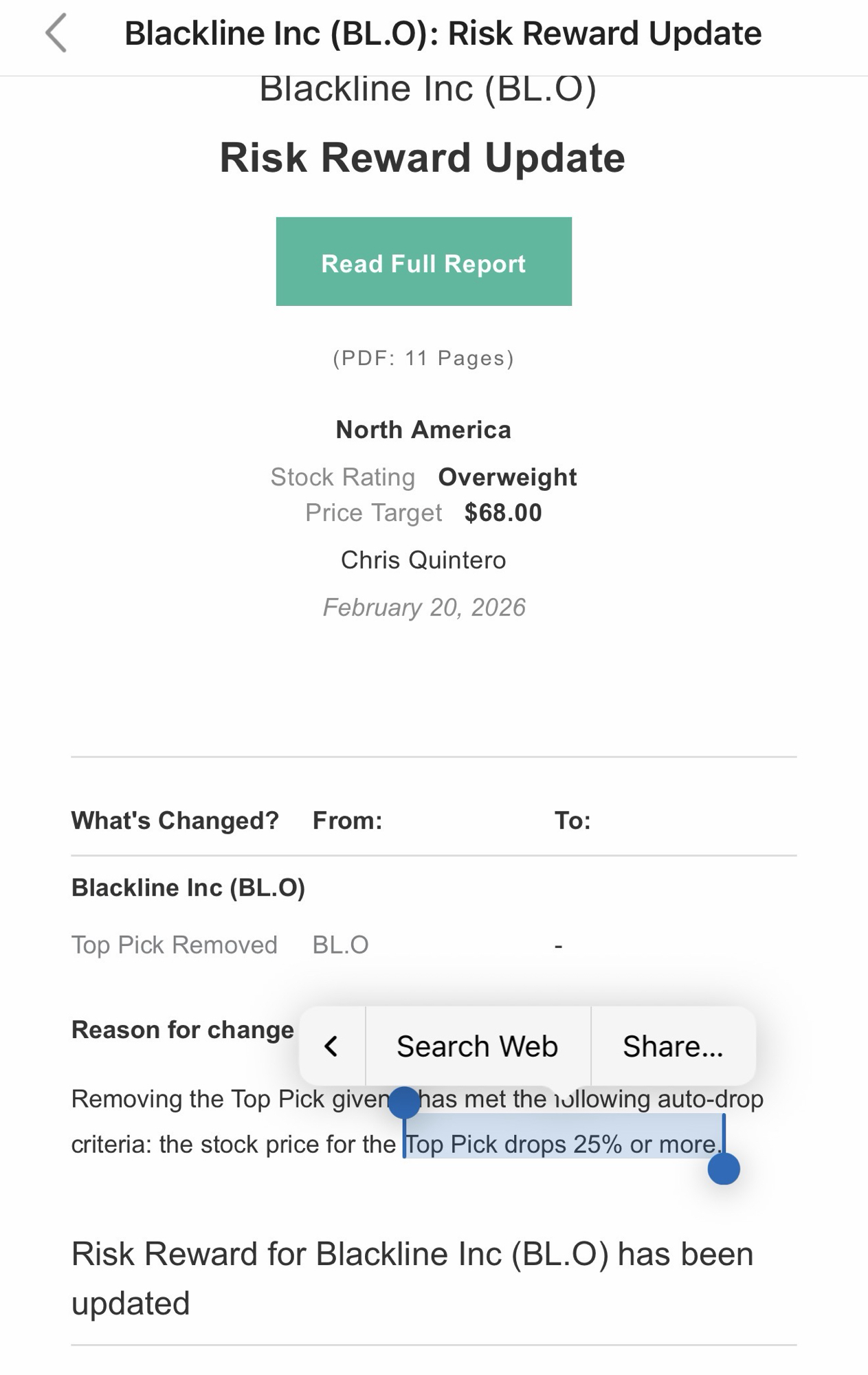Show previous options in the selection menu
Screen dimensions: 868x1375
pyautogui.click(x=332, y=1046)
